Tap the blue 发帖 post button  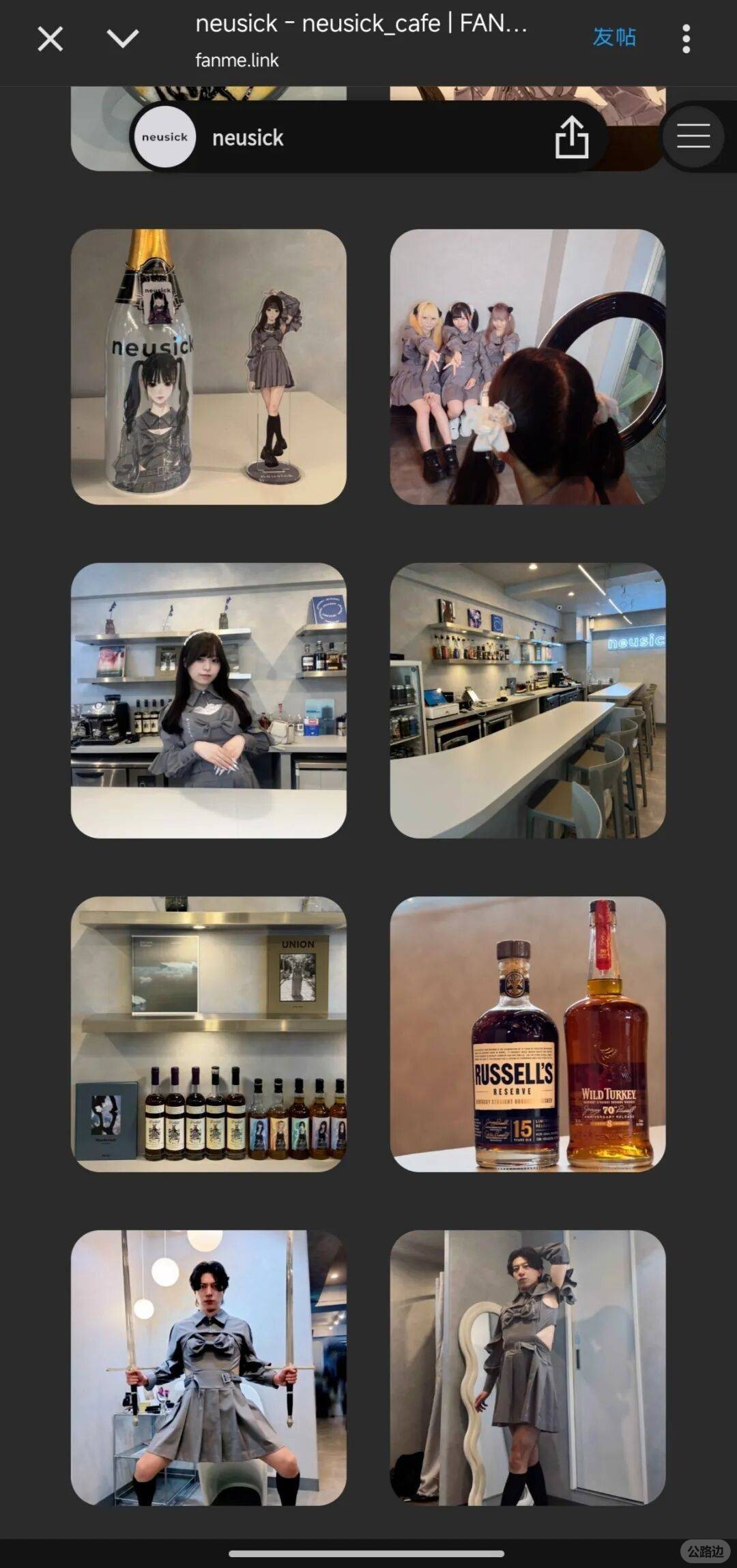click(614, 37)
